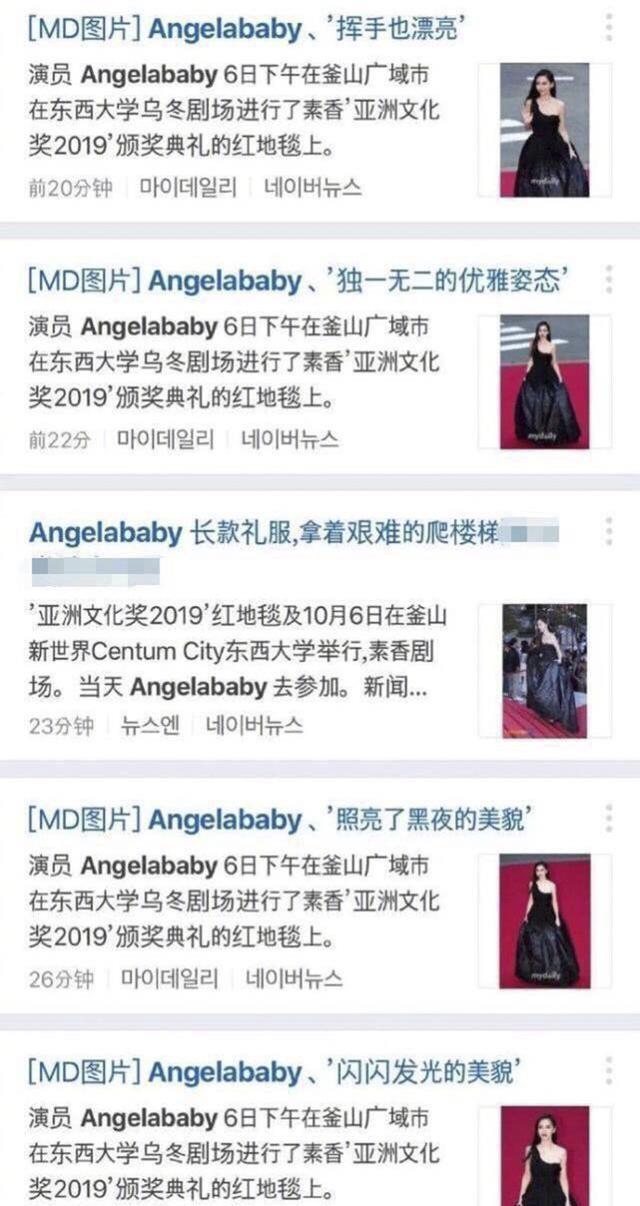The width and height of the screenshot is (640, 1206).
Task: View the photo thumbnail of '挥手也漂亮' article
Action: [x=544, y=130]
